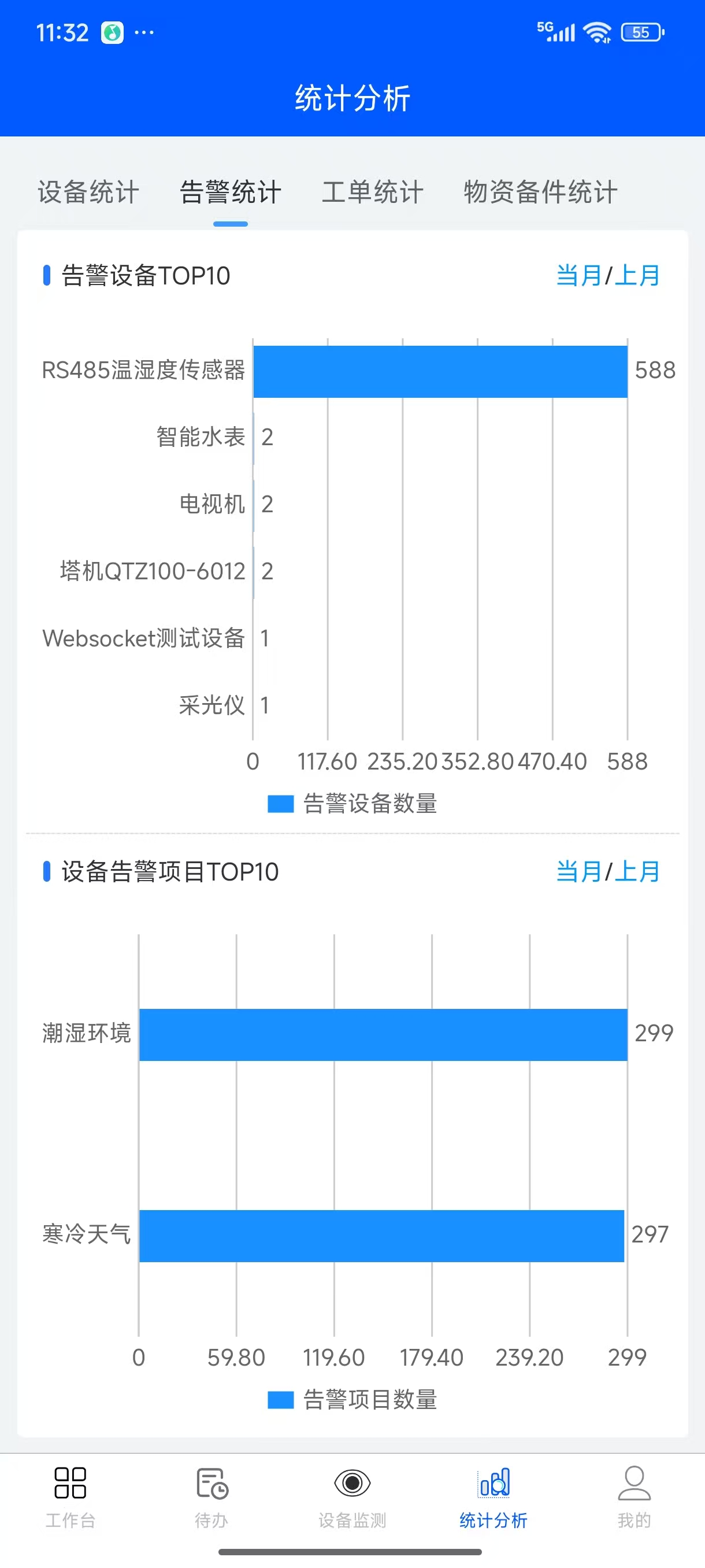The width and height of the screenshot is (705, 1568).
Task: Open the 工单统计 tab
Action: 372,193
